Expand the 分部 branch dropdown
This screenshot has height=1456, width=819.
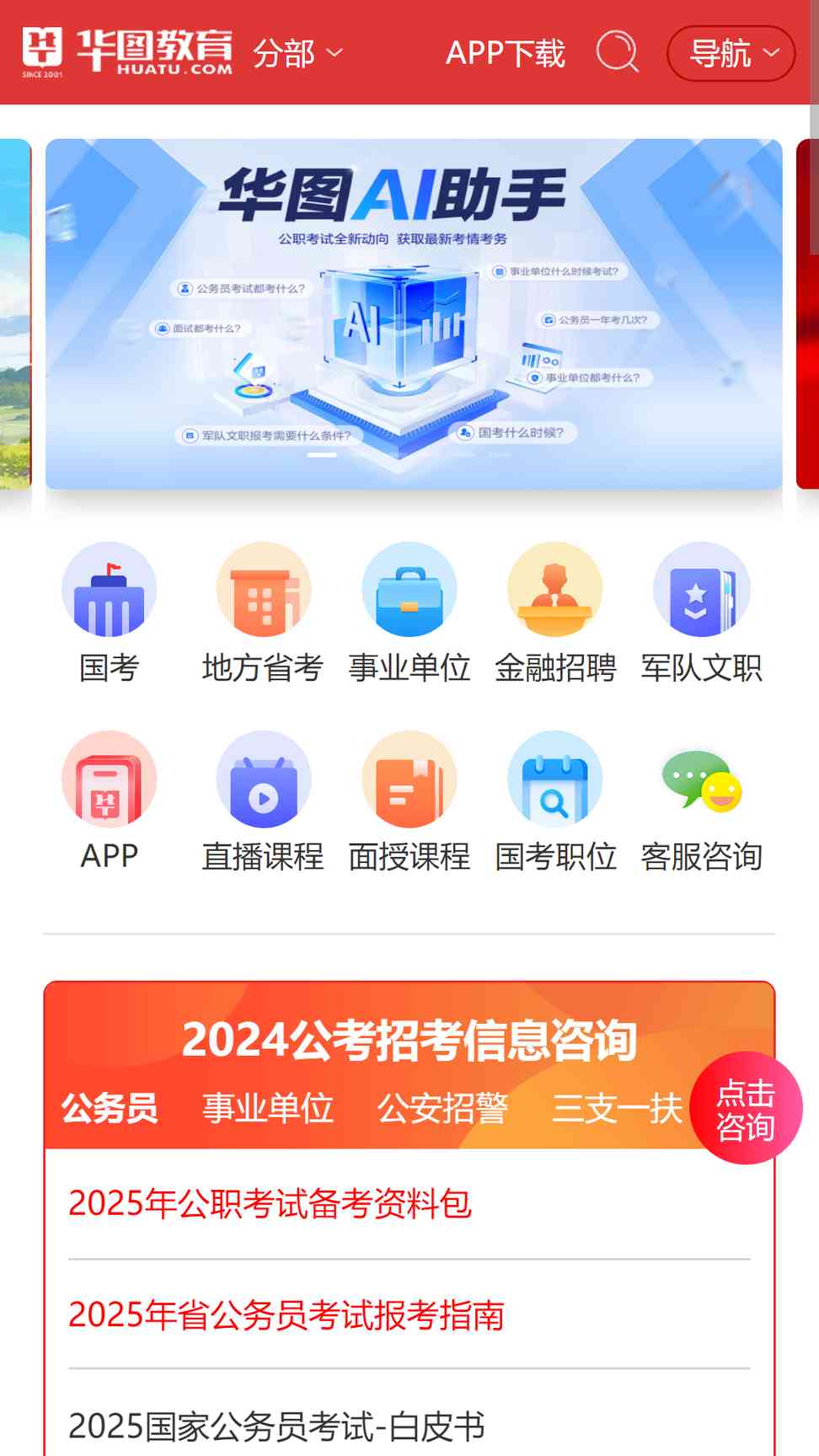(x=298, y=53)
